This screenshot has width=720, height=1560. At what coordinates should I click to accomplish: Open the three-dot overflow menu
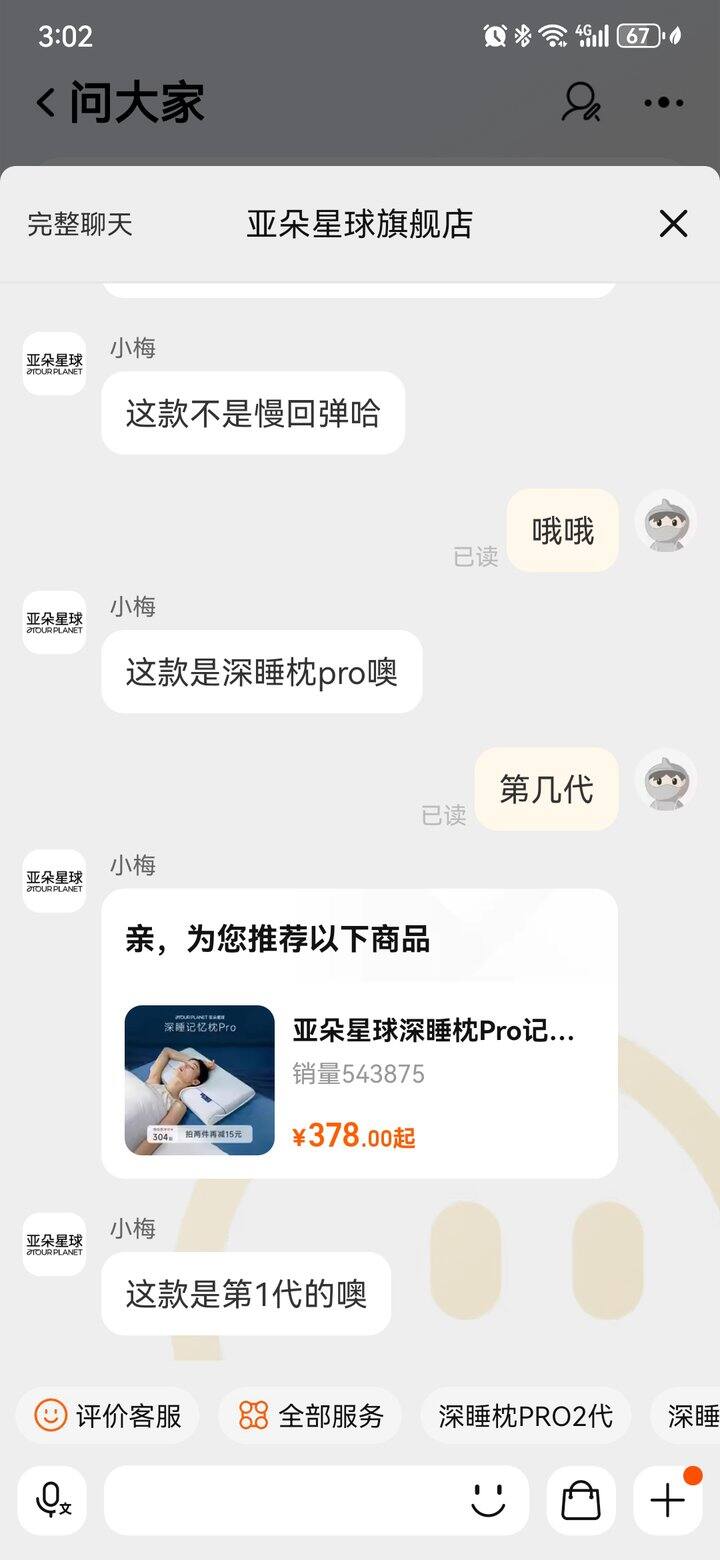[x=664, y=103]
